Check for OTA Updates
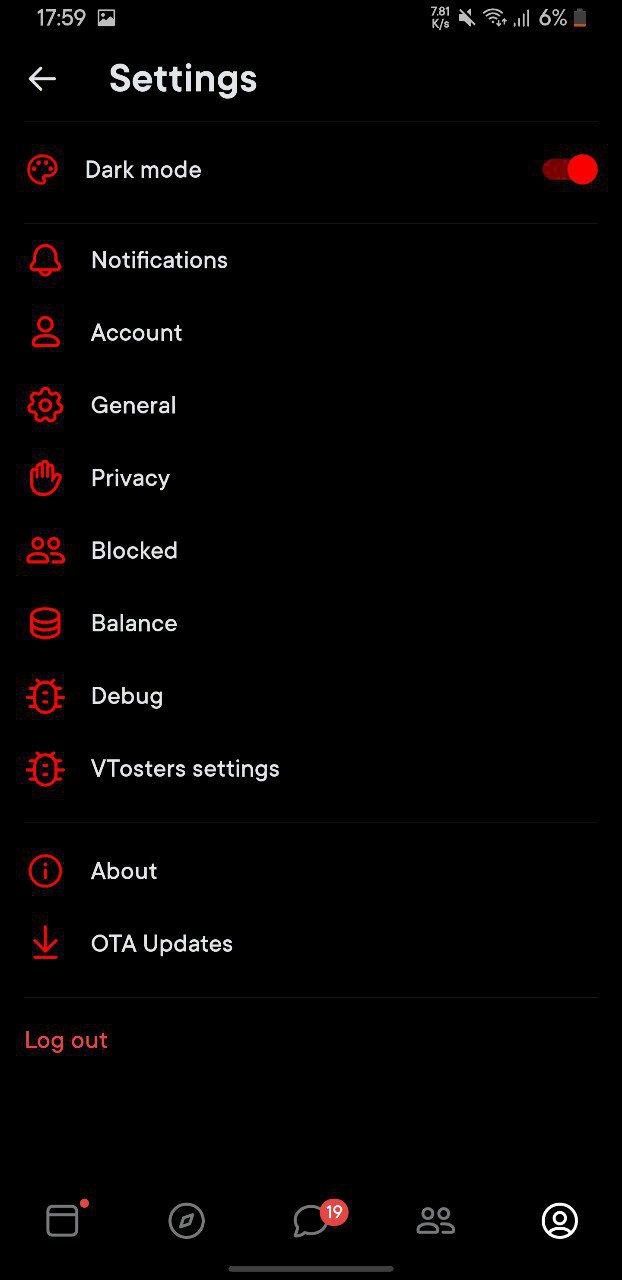 [311, 944]
